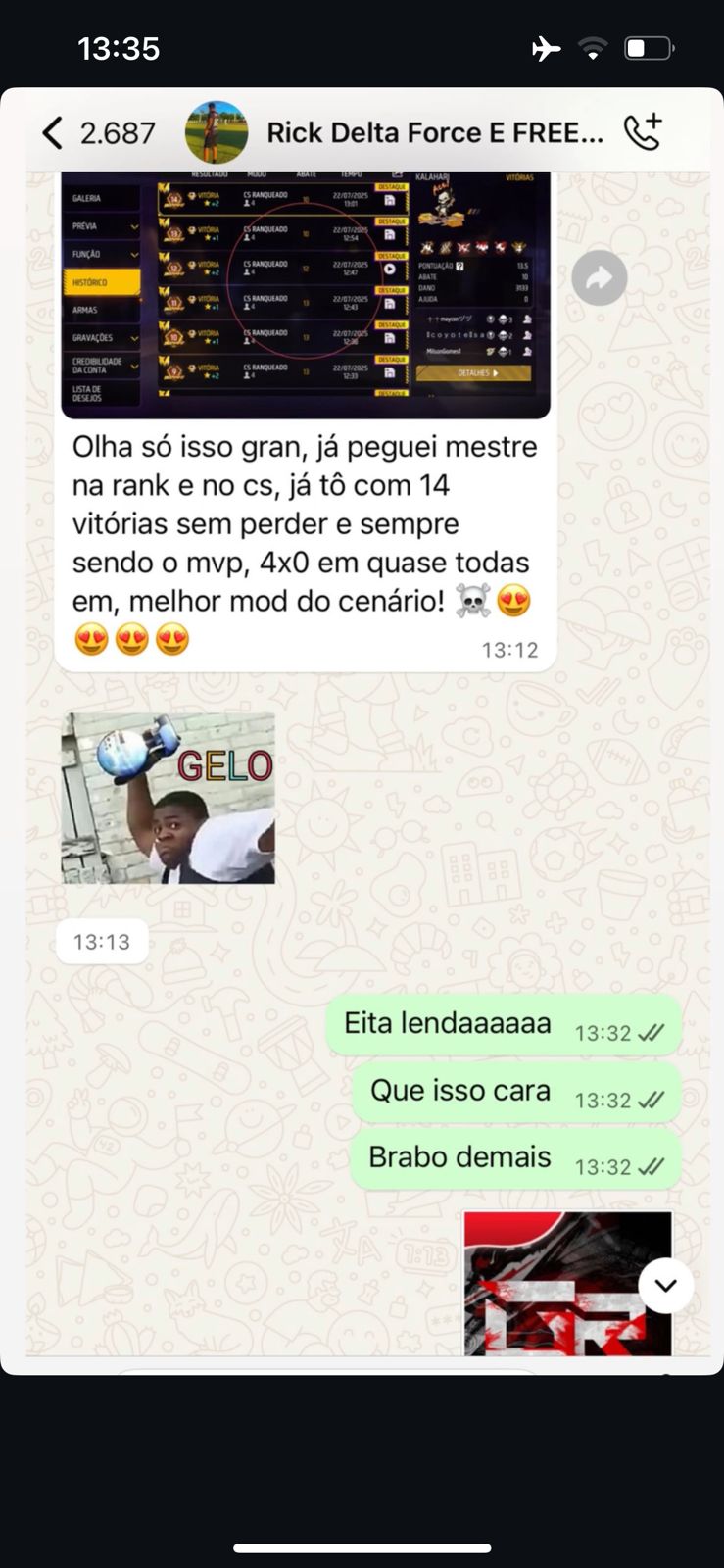This screenshot has height=1568, width=724.
Task: Expand the FUNÇÃO section chevron
Action: (133, 253)
